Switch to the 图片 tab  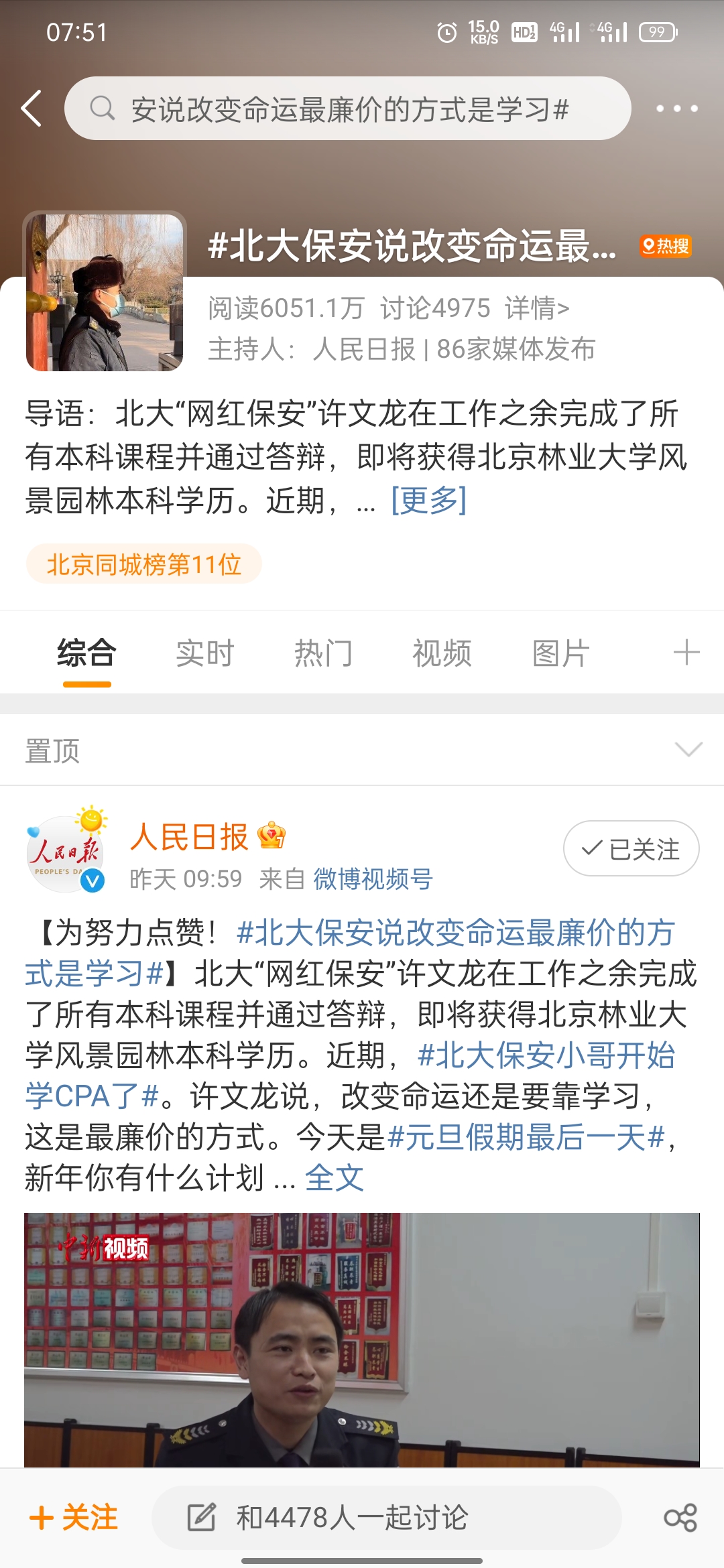[x=560, y=653]
